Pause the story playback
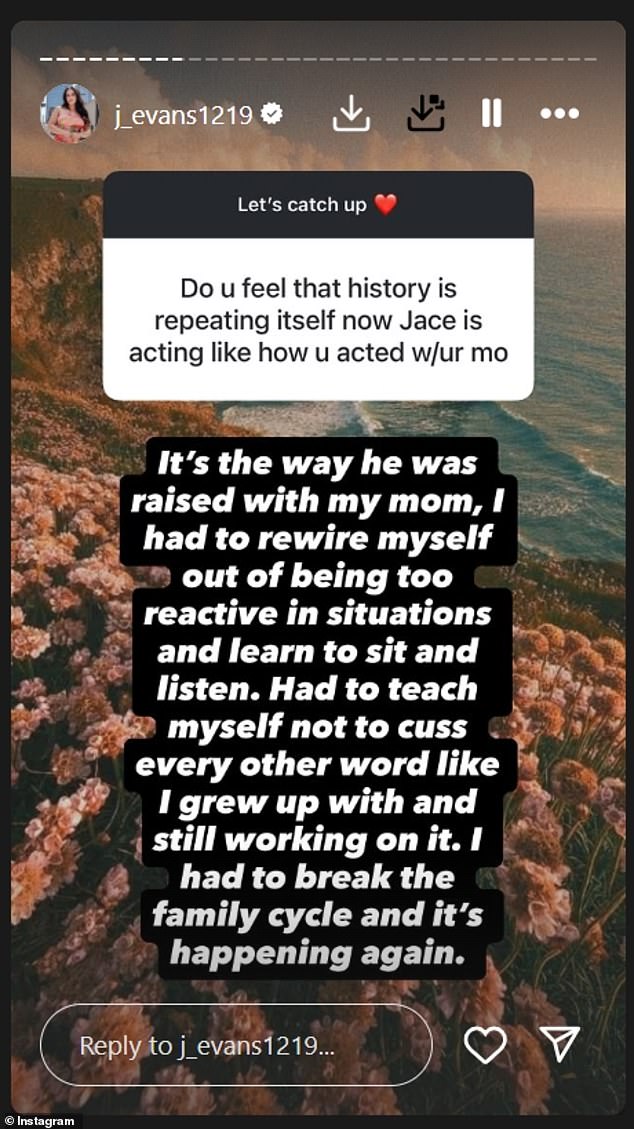This screenshot has height=1129, width=634. pos(491,114)
